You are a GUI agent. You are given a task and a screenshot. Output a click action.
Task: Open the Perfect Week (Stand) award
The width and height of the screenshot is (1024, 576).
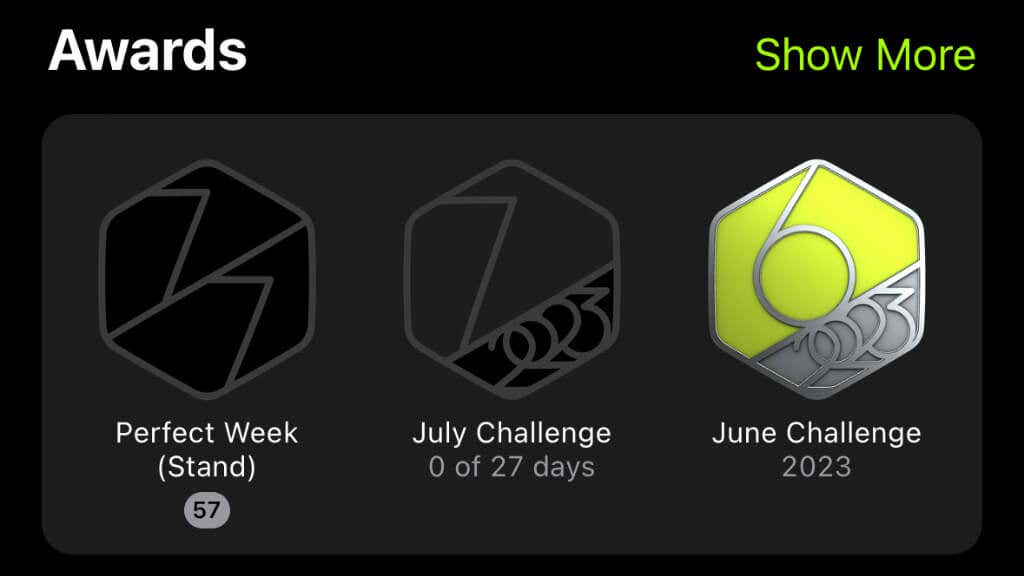click(x=207, y=280)
